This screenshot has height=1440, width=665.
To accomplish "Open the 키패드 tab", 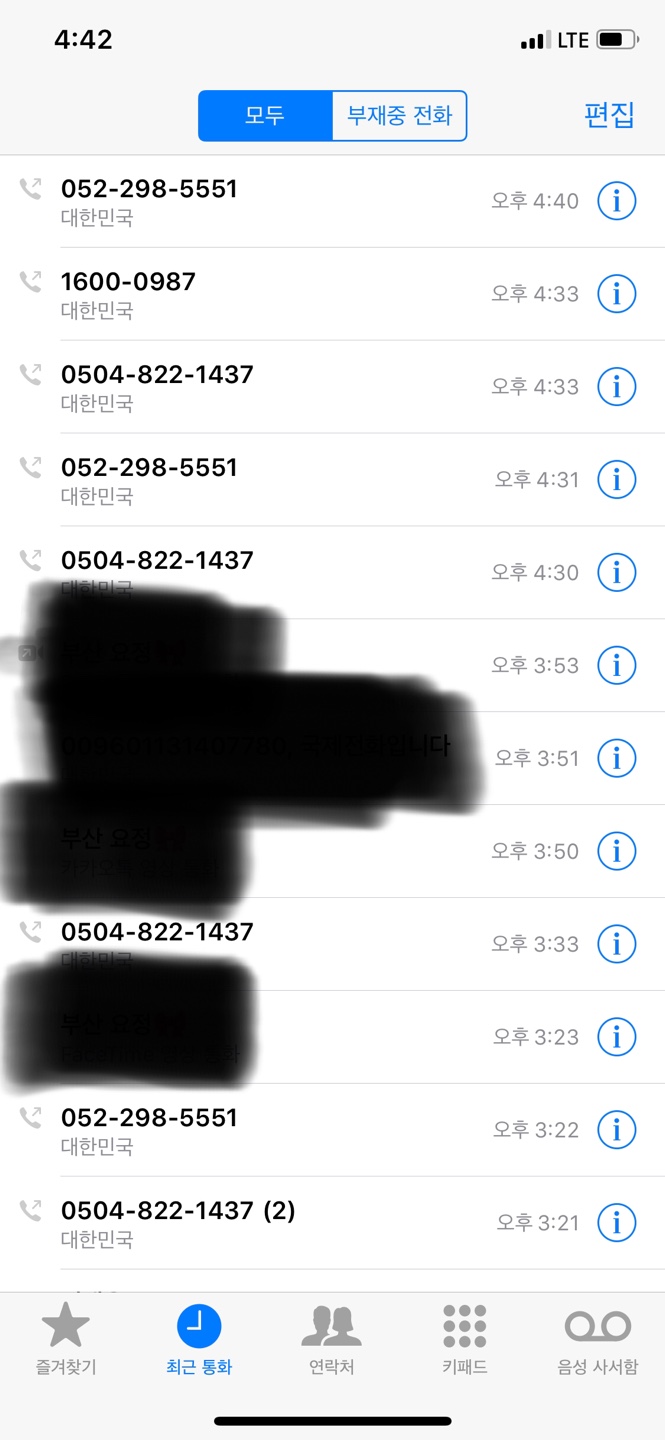I will tap(465, 1340).
